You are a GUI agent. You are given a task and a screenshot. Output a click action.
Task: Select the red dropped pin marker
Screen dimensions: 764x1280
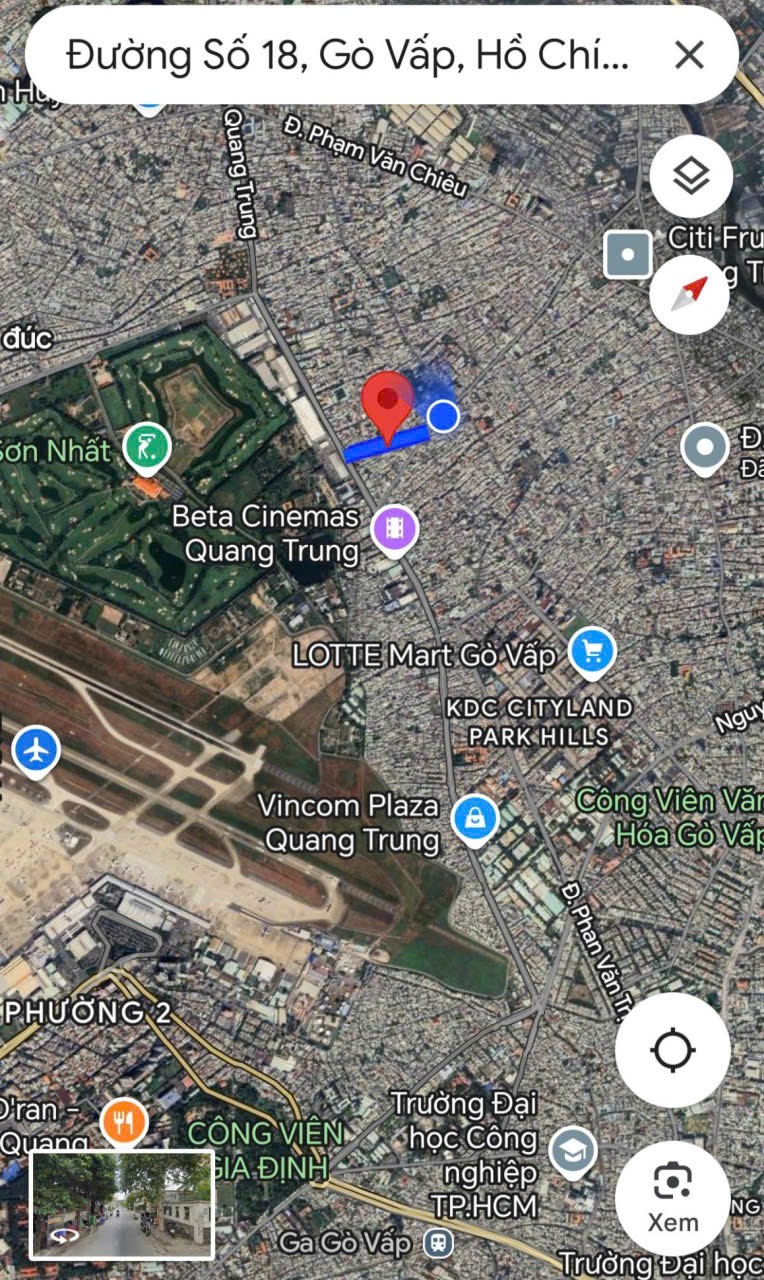click(x=388, y=402)
